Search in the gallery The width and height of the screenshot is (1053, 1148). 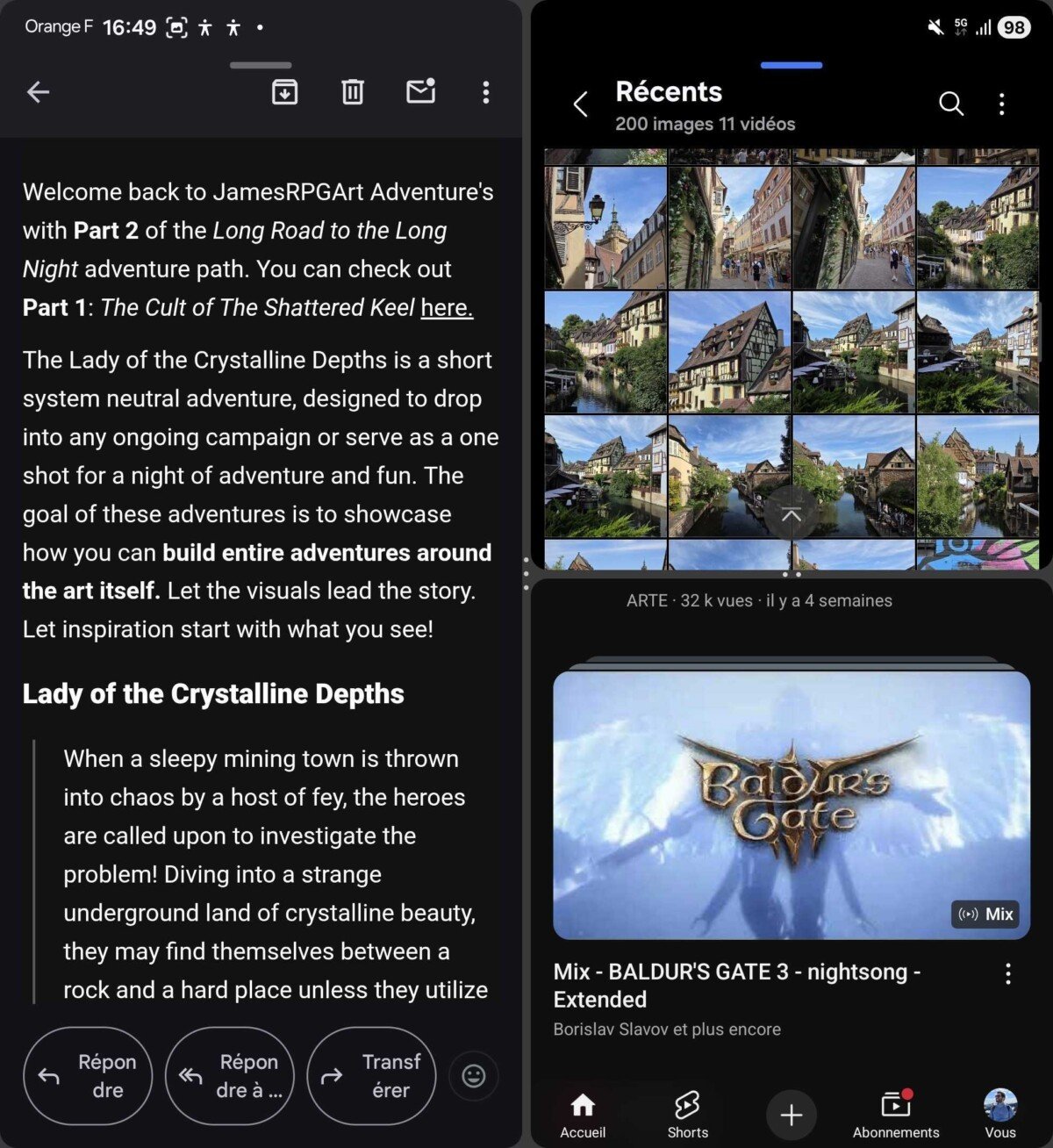point(950,104)
